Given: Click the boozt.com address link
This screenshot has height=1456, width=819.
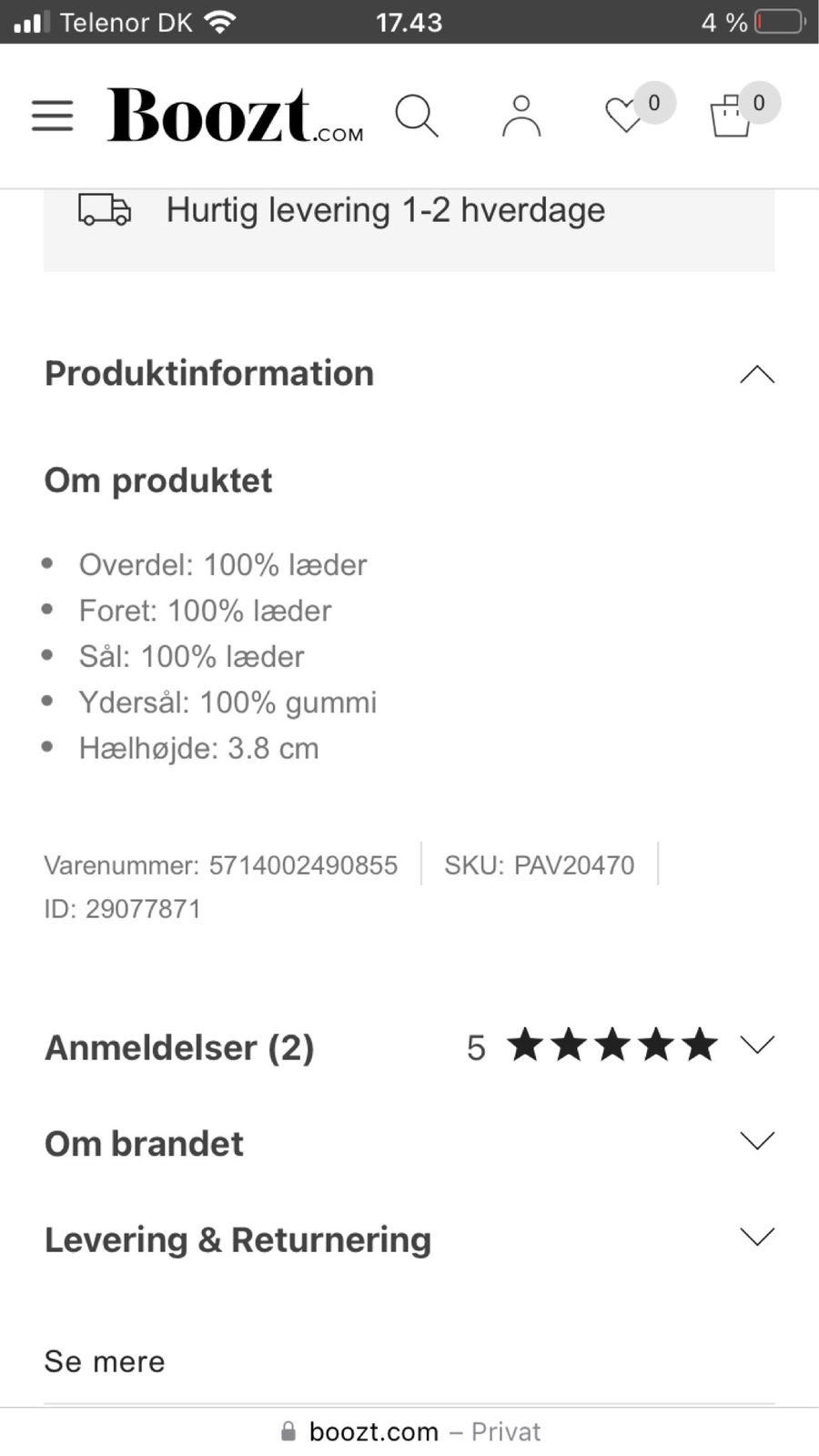Looking at the screenshot, I should tap(373, 1431).
